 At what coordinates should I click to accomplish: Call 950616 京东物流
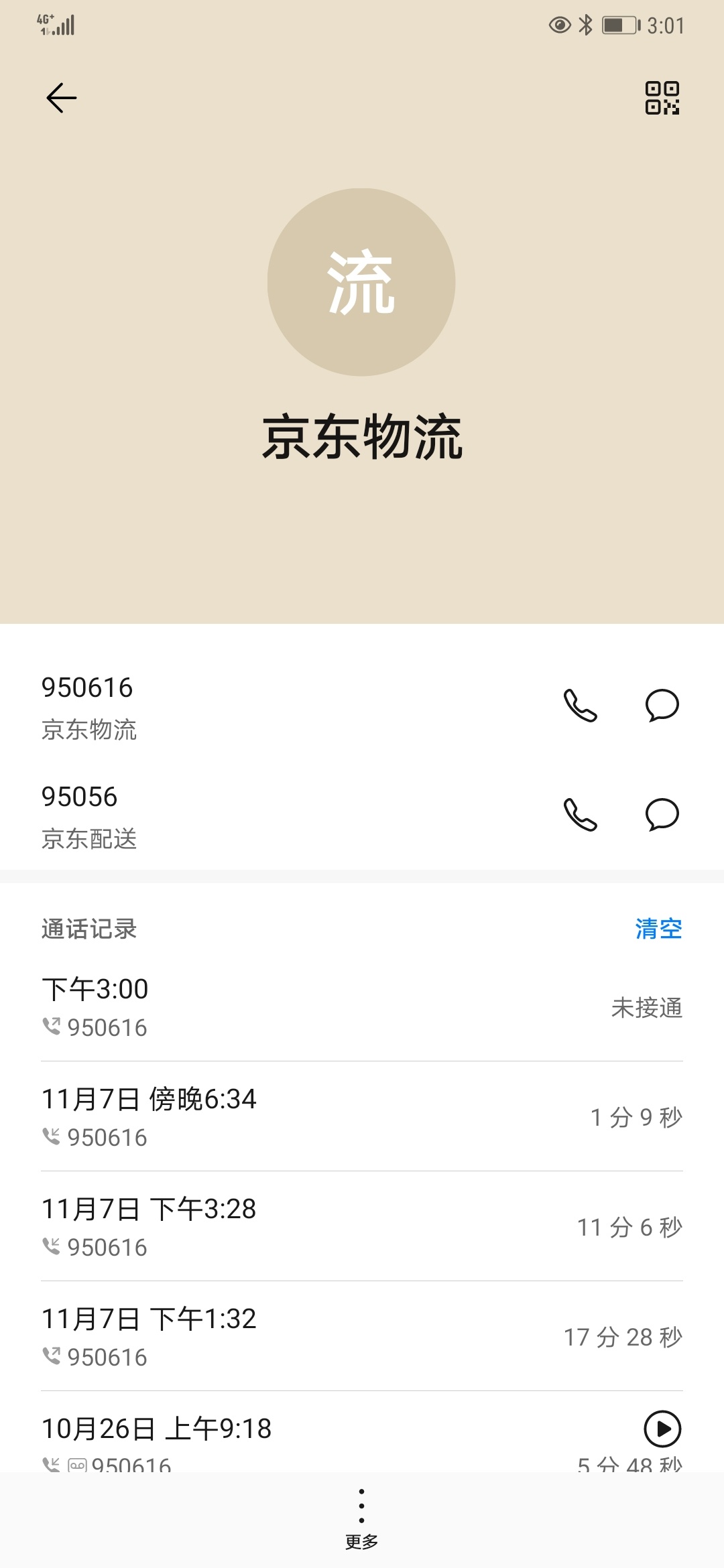pyautogui.click(x=581, y=705)
